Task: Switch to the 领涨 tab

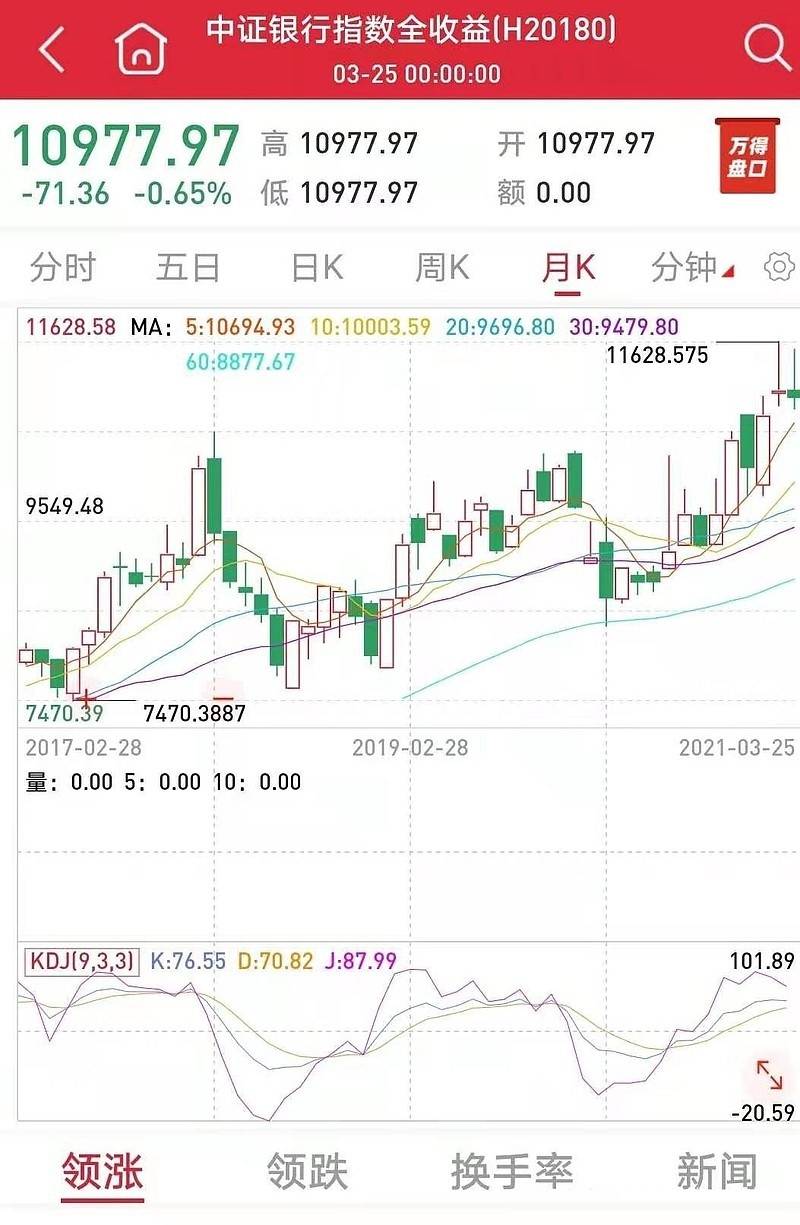Action: tap(103, 1172)
